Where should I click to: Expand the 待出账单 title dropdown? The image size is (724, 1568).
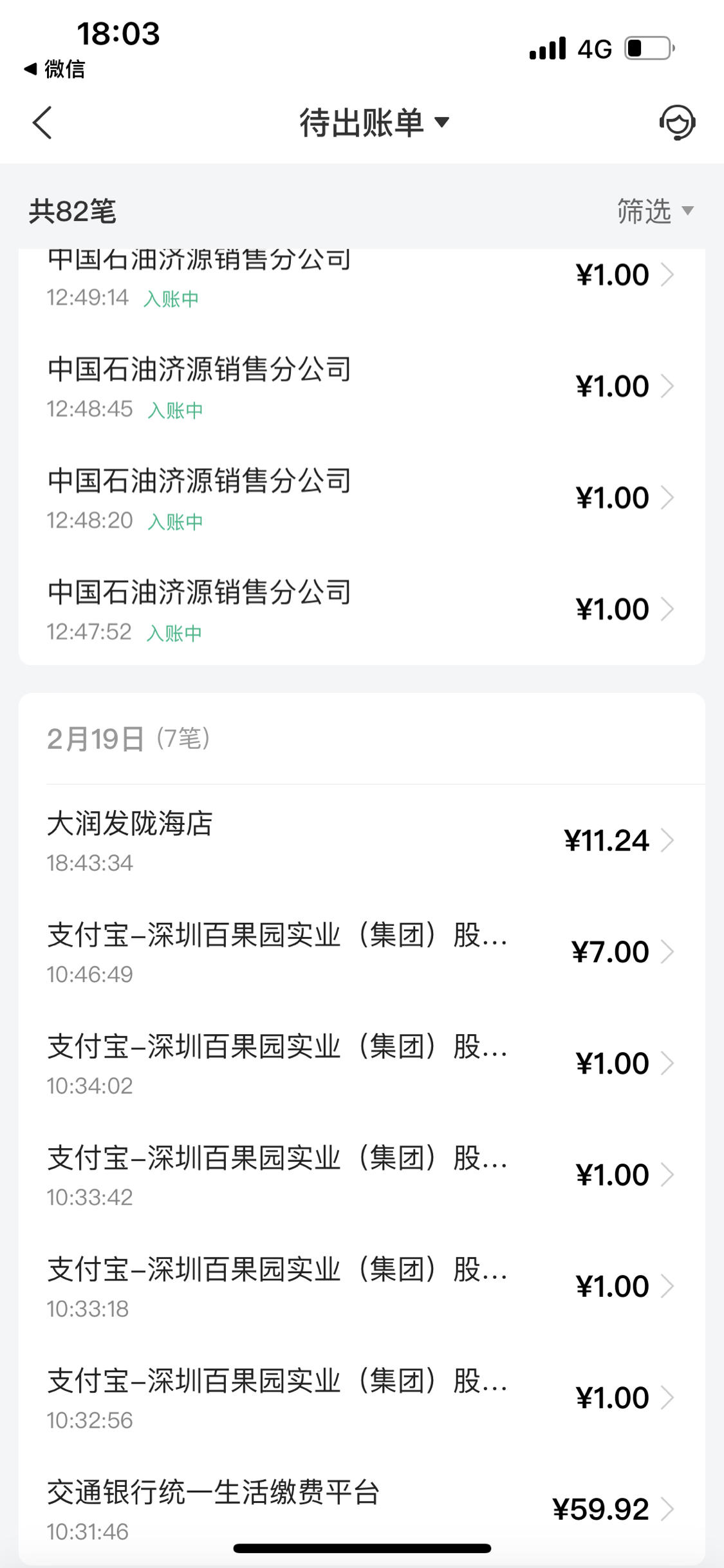pos(374,122)
